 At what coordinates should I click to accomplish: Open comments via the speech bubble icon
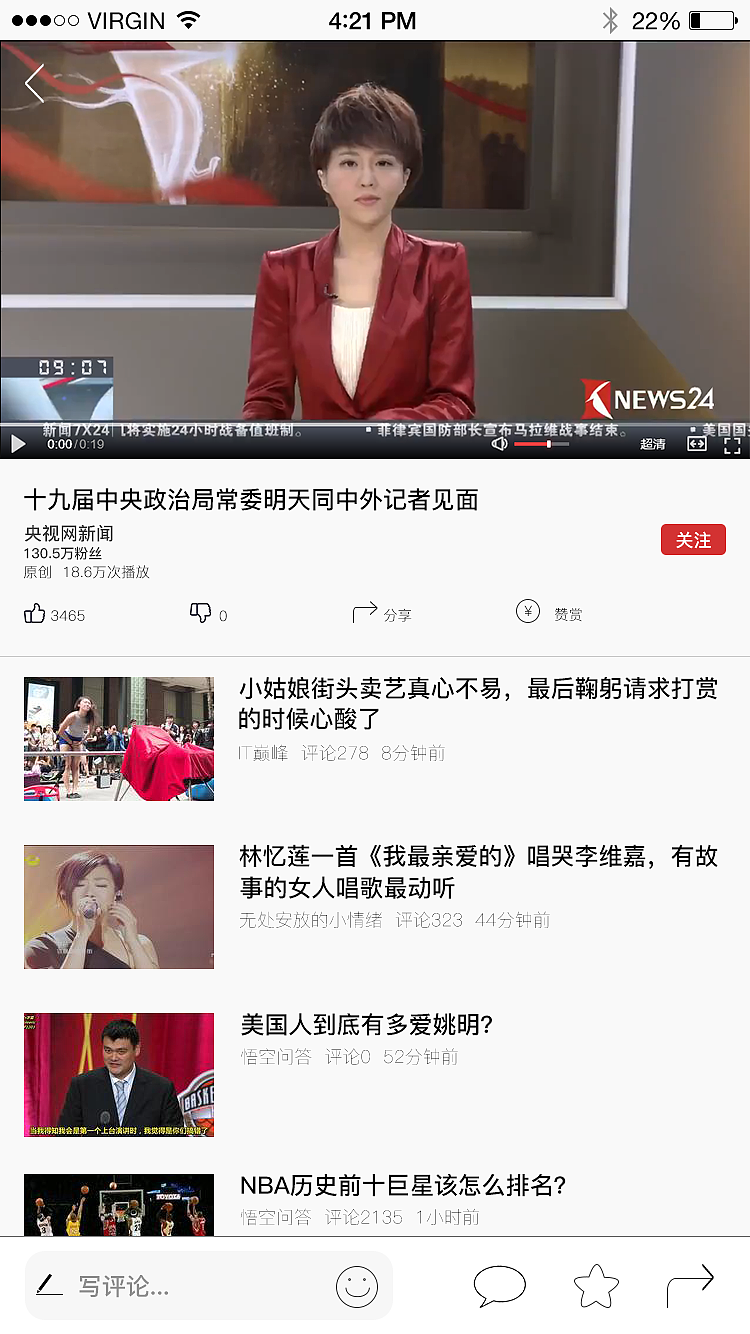click(x=500, y=1287)
